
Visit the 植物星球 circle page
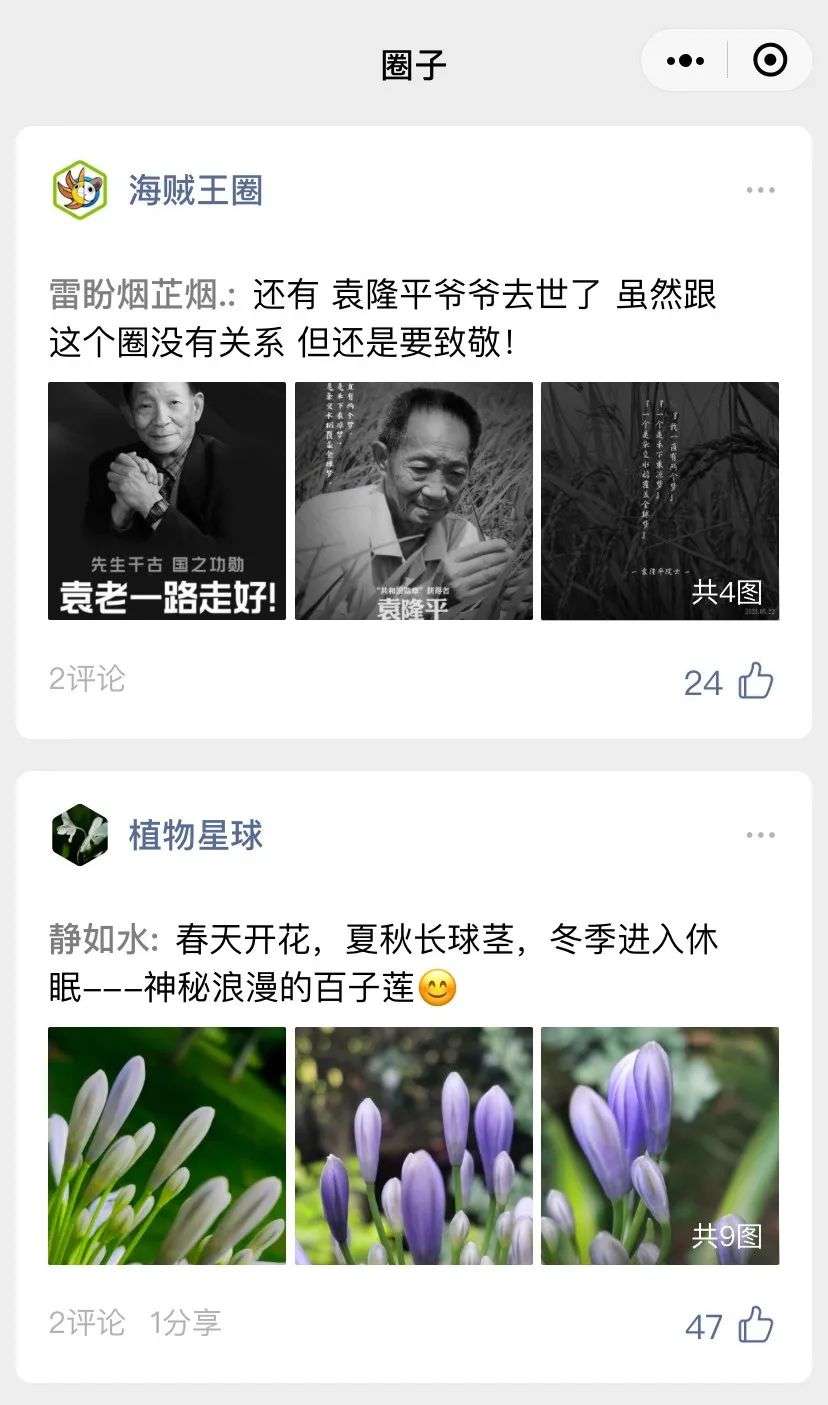(x=195, y=835)
